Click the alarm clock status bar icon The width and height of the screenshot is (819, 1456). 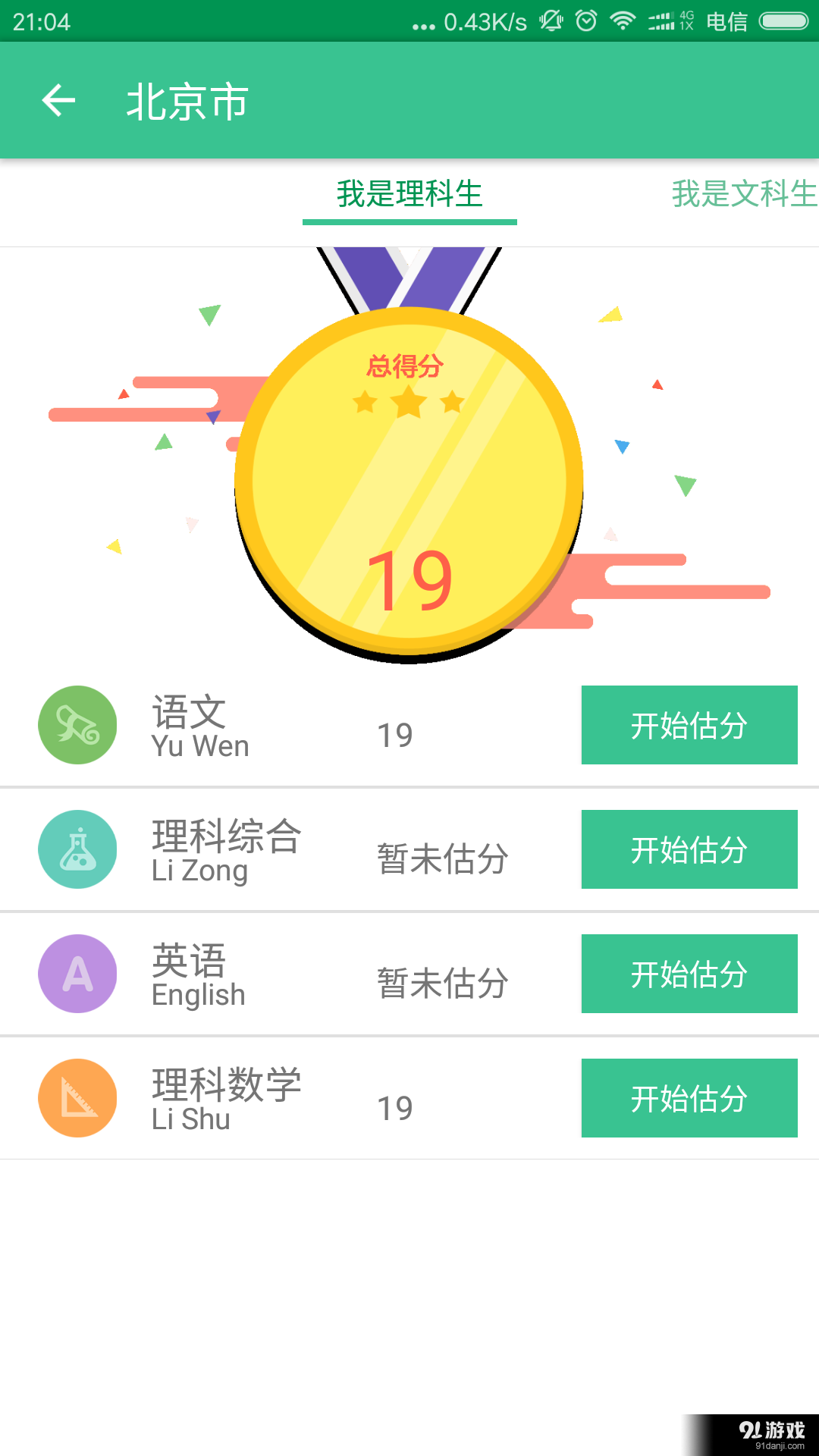[584, 21]
